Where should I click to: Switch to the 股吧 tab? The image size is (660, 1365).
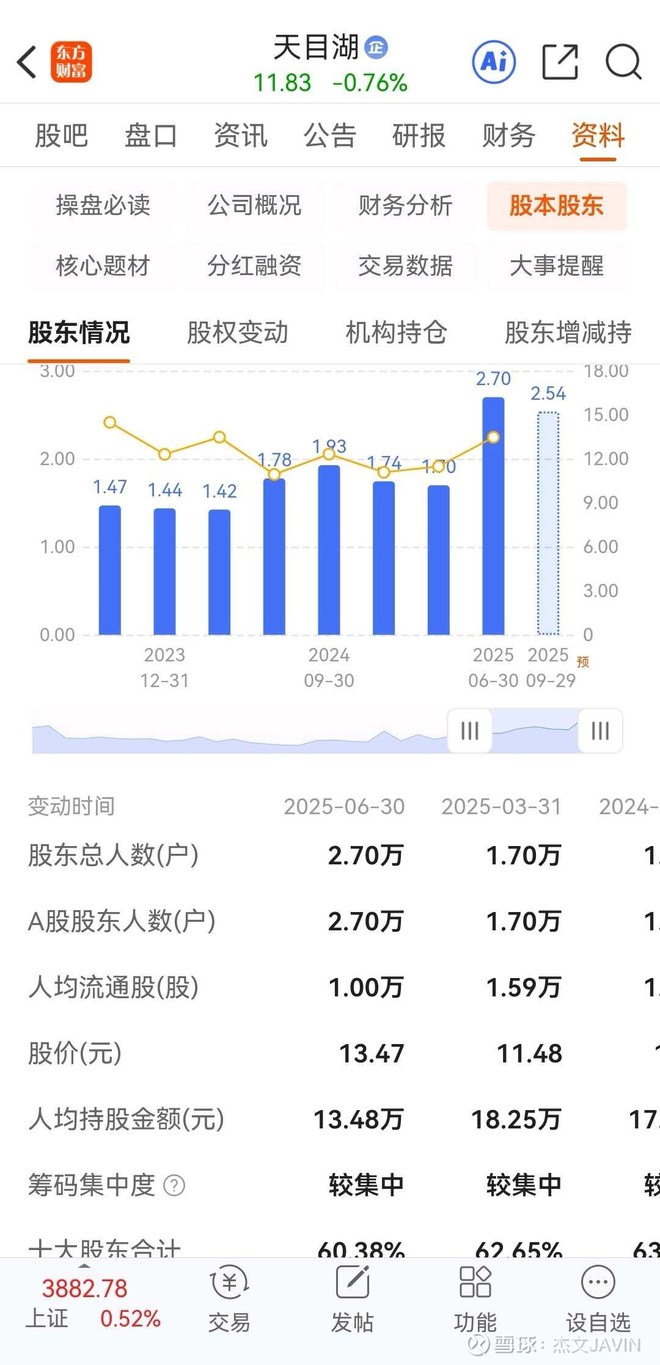click(61, 135)
